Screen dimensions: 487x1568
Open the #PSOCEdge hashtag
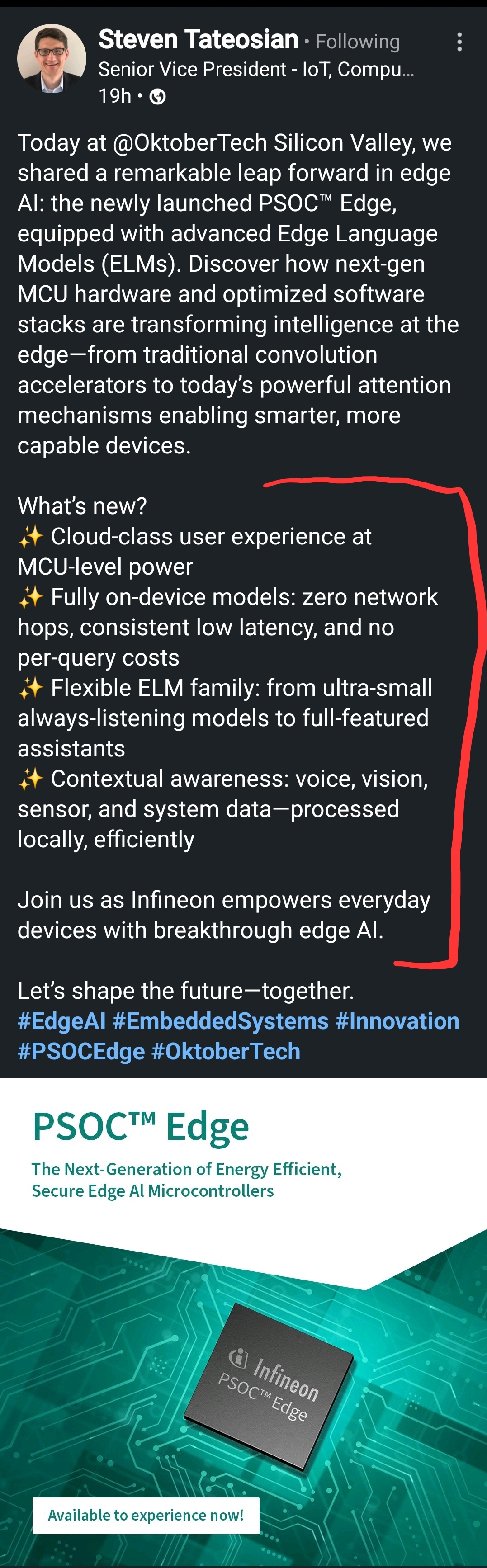click(x=81, y=1051)
